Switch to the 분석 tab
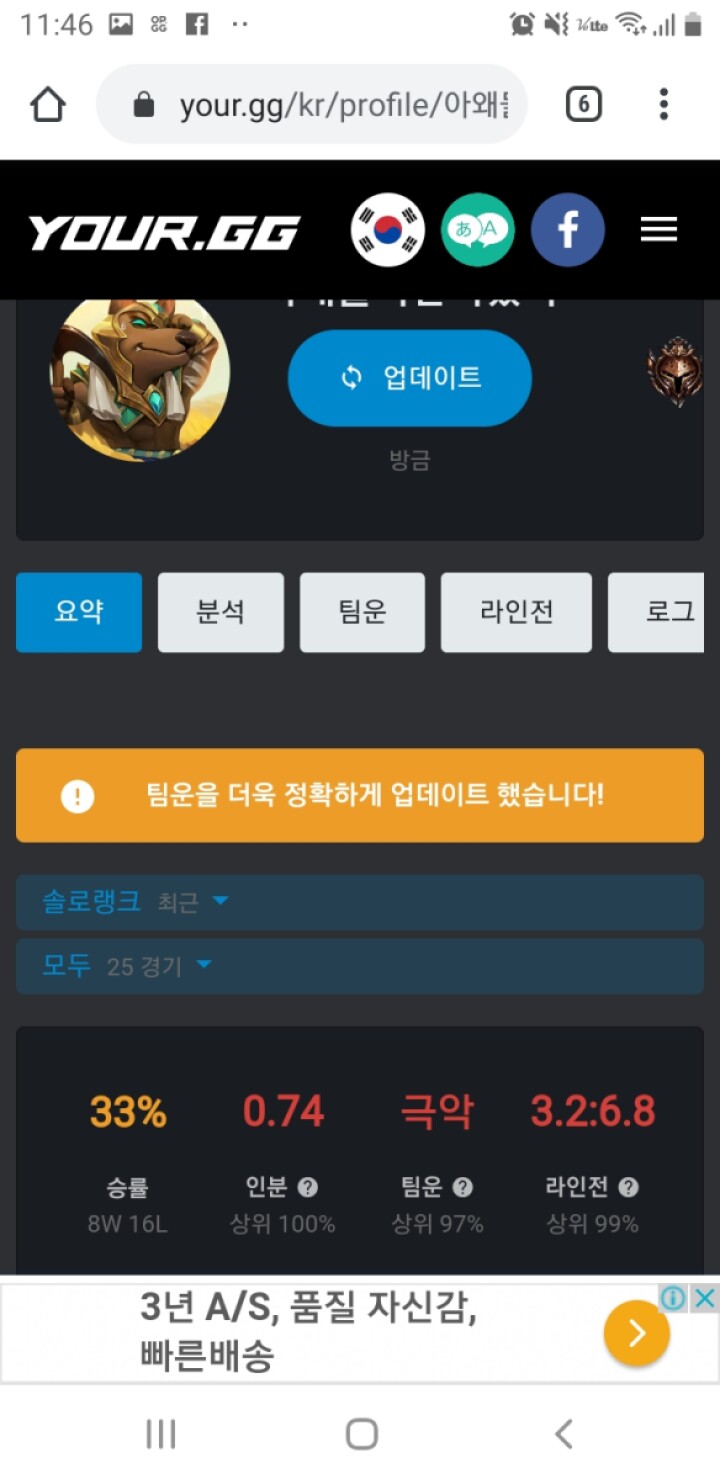720x1479 pixels. pyautogui.click(x=221, y=612)
